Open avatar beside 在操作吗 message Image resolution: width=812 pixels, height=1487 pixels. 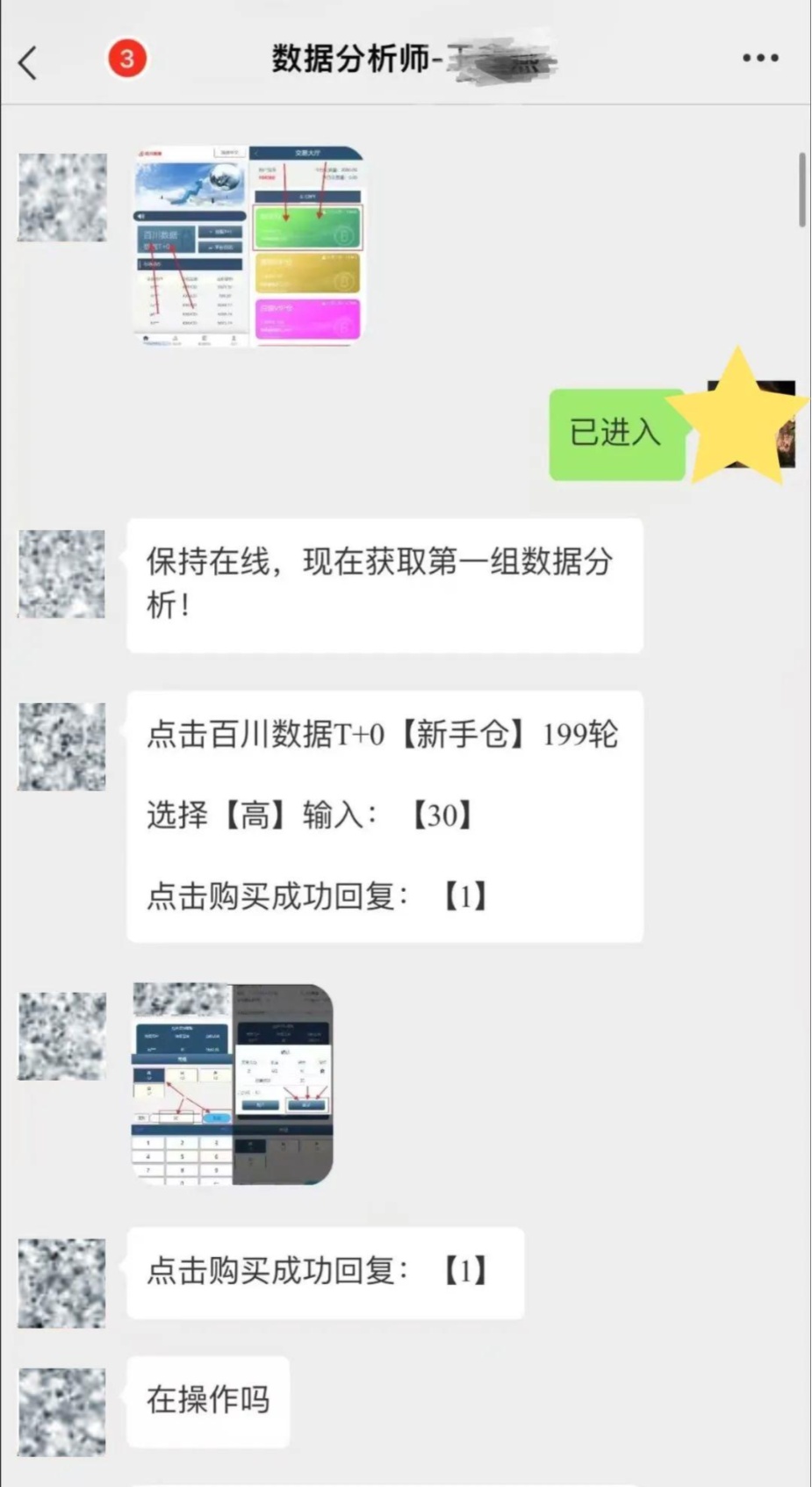point(61,1412)
